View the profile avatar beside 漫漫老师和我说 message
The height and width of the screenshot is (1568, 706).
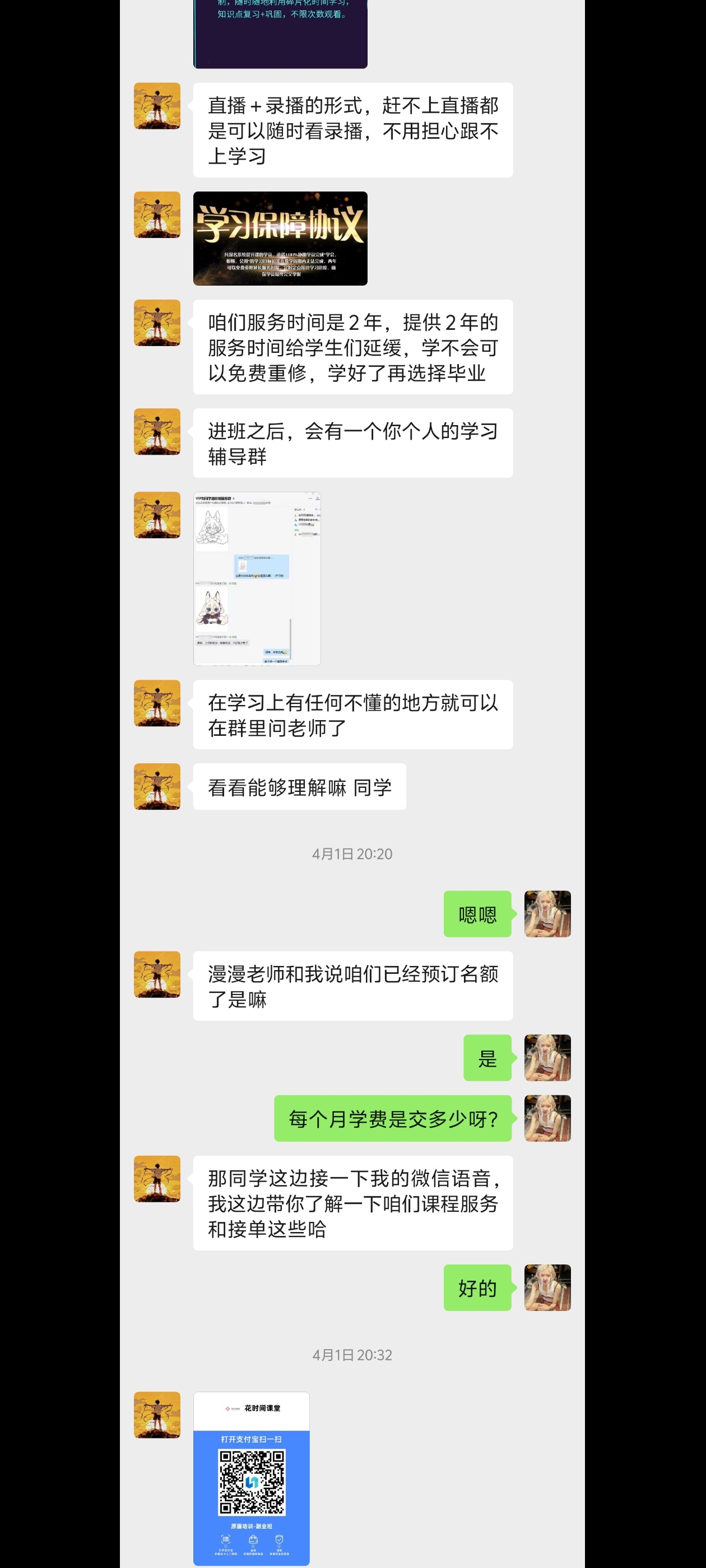[x=156, y=974]
